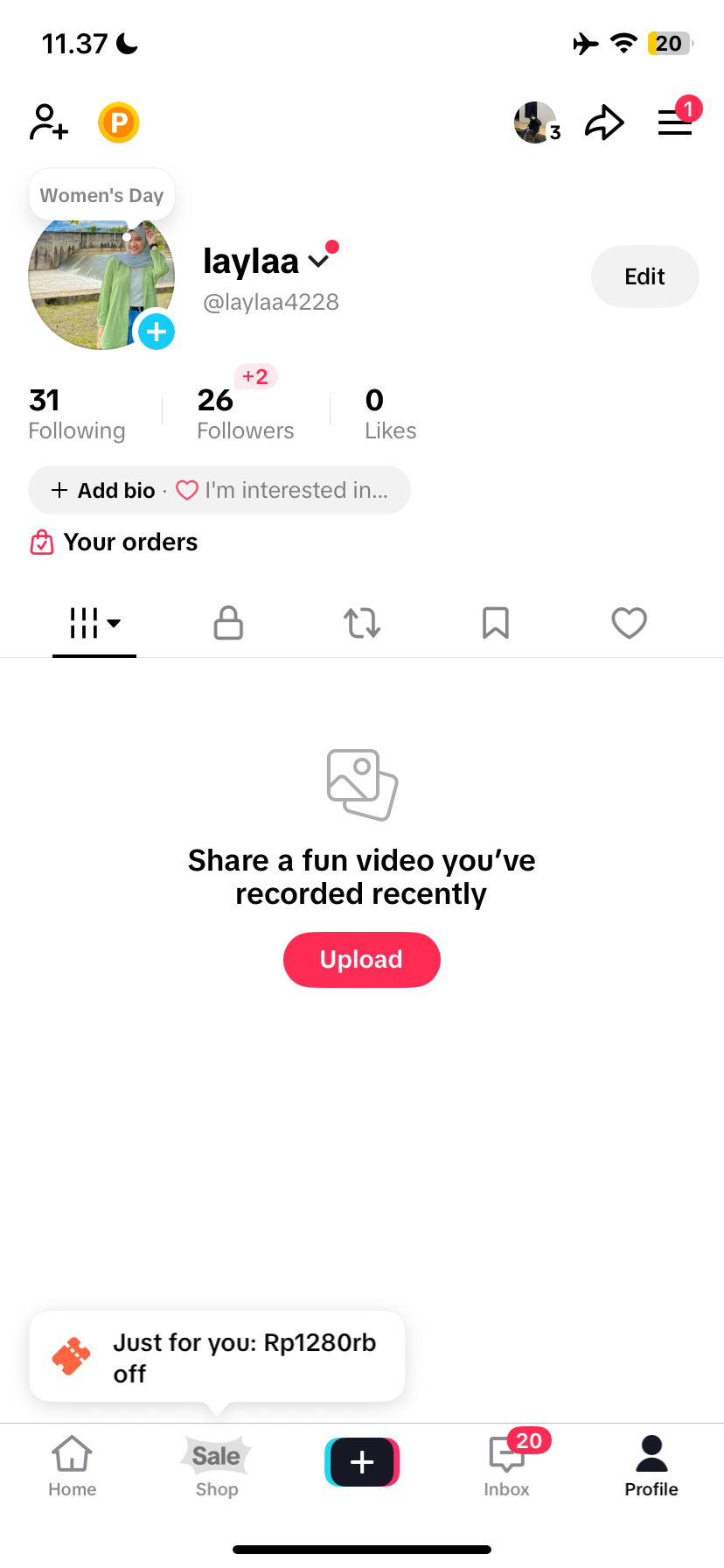Switch to the reposts tab
Viewport: 724px width, 1568px height.
pyautogui.click(x=362, y=623)
